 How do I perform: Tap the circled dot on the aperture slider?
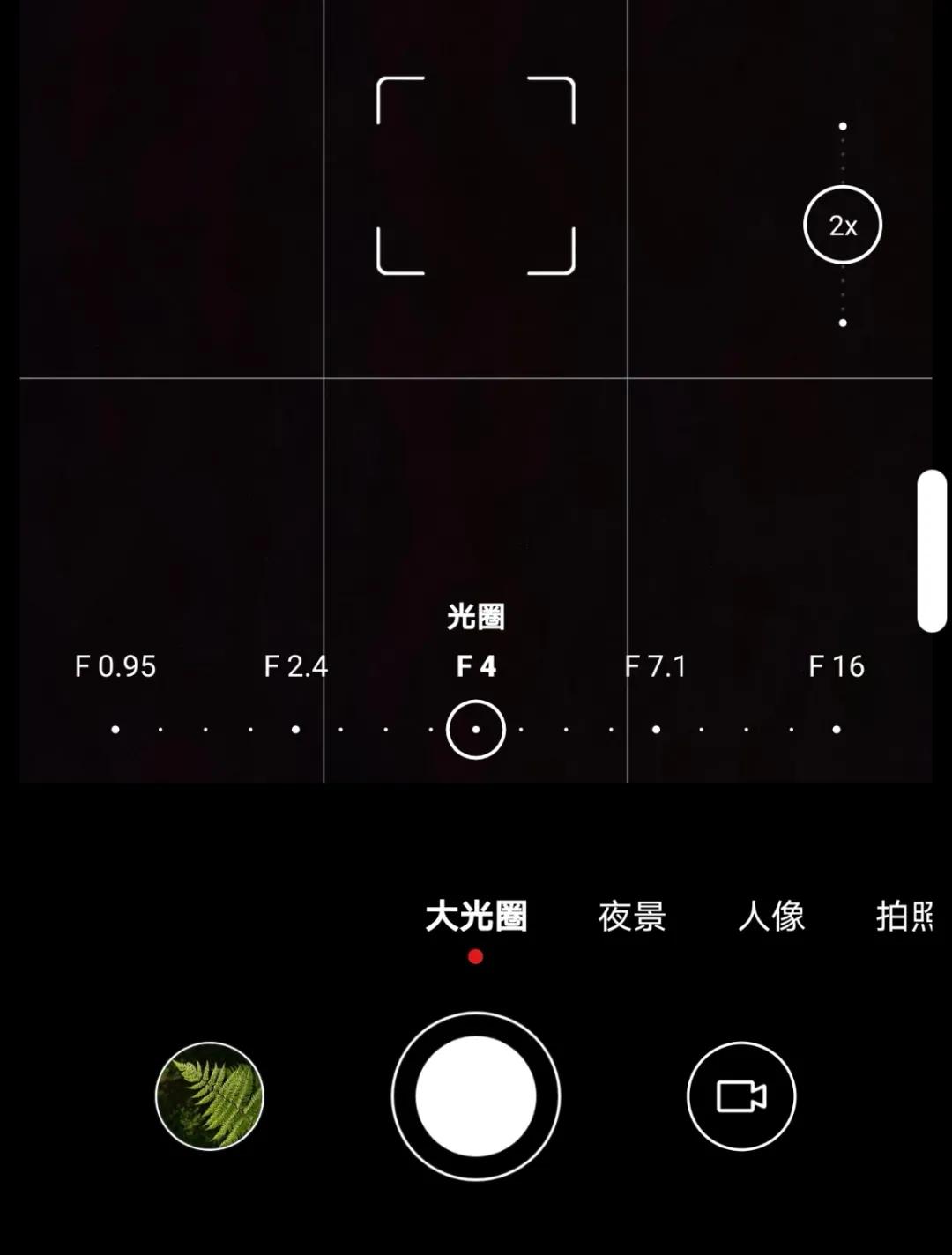tap(476, 729)
